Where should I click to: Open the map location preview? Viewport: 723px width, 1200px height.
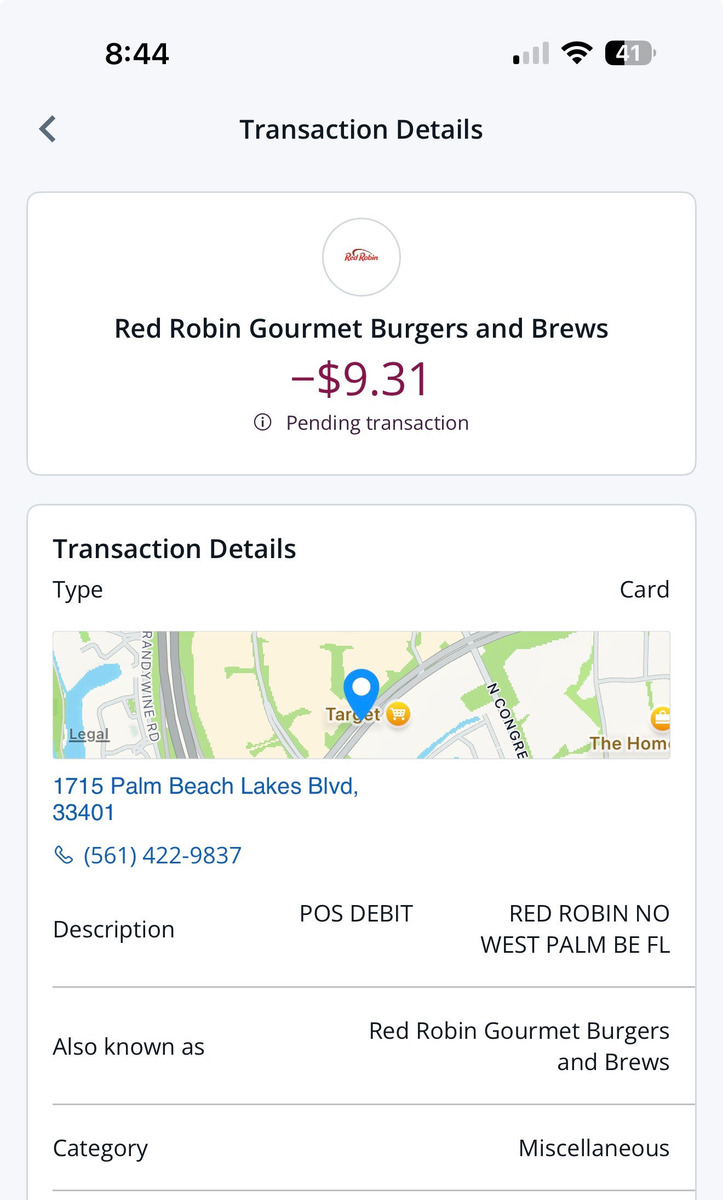[x=361, y=694]
